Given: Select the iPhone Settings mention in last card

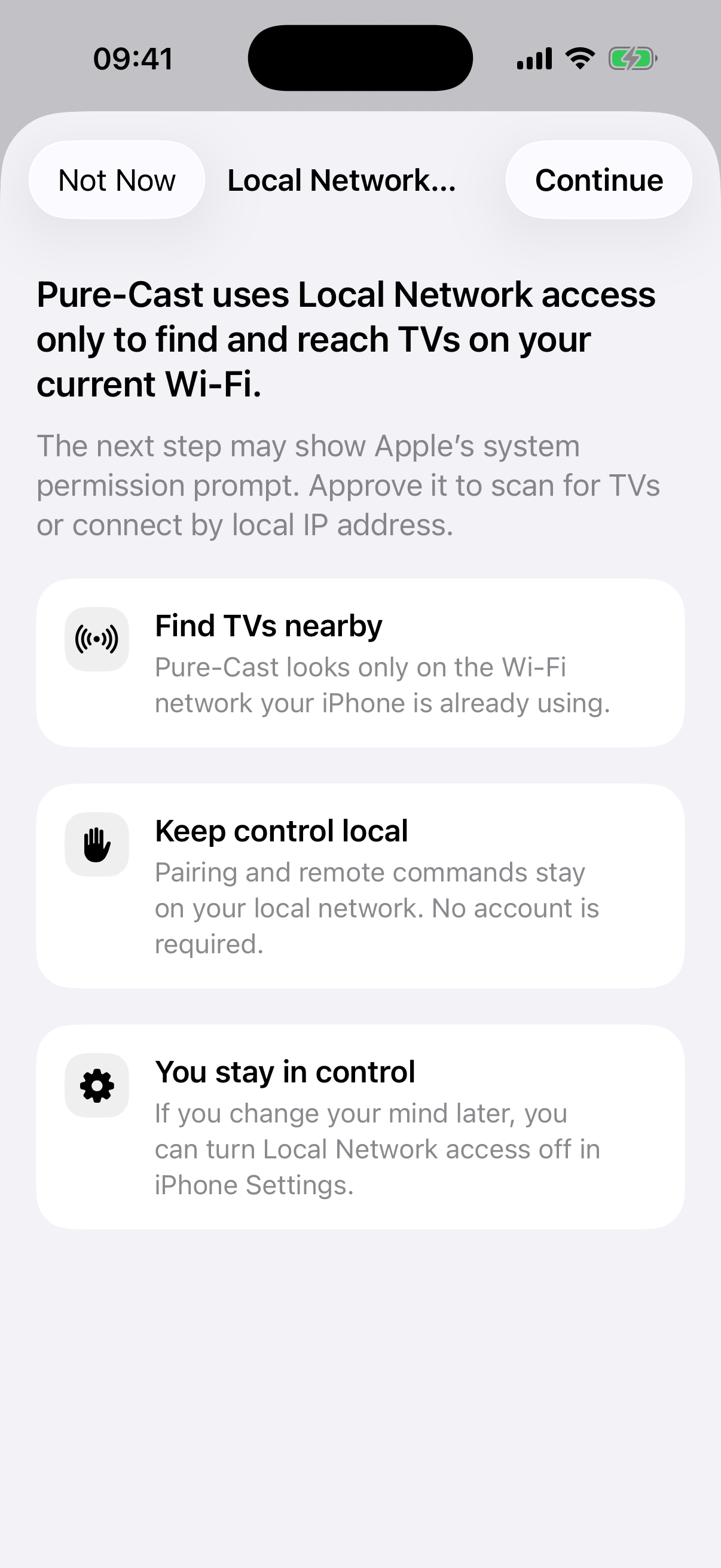Looking at the screenshot, I should click(x=253, y=1184).
